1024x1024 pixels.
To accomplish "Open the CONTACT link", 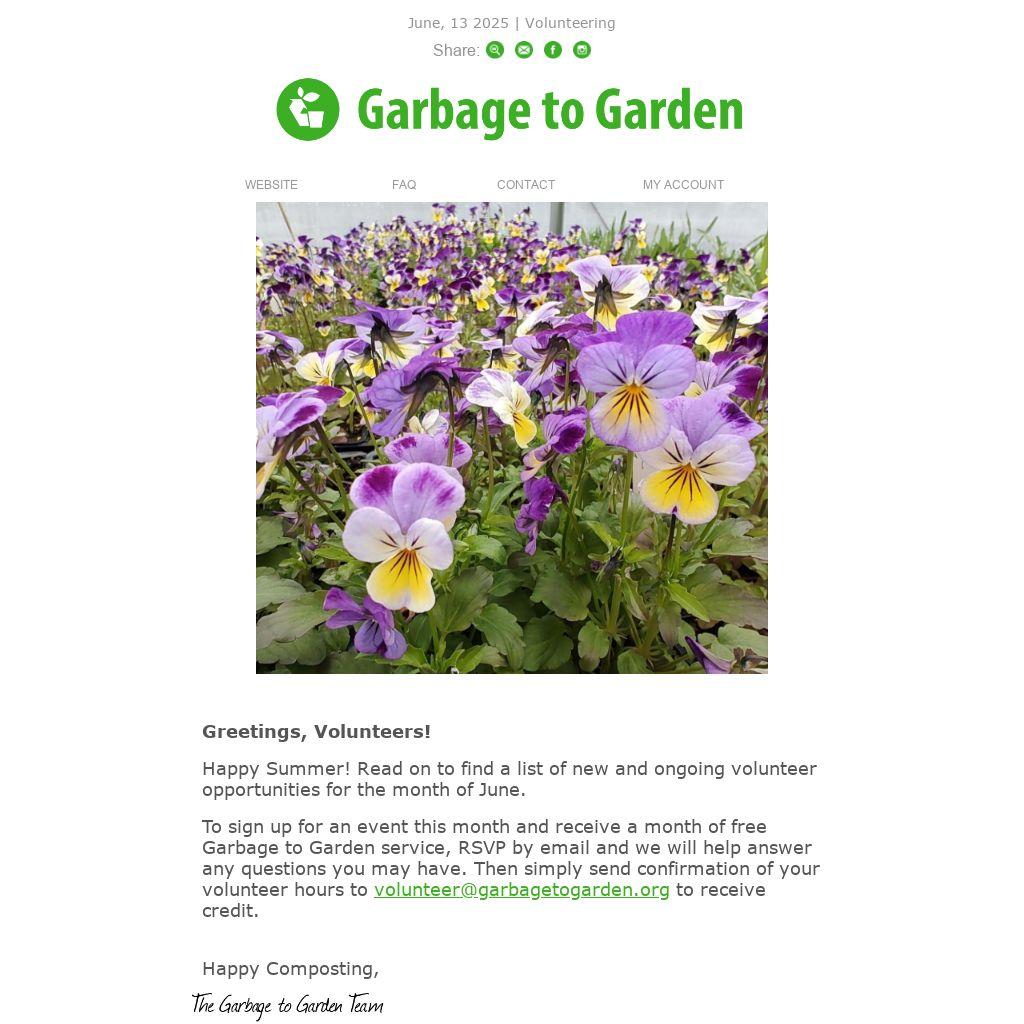I will [x=526, y=185].
